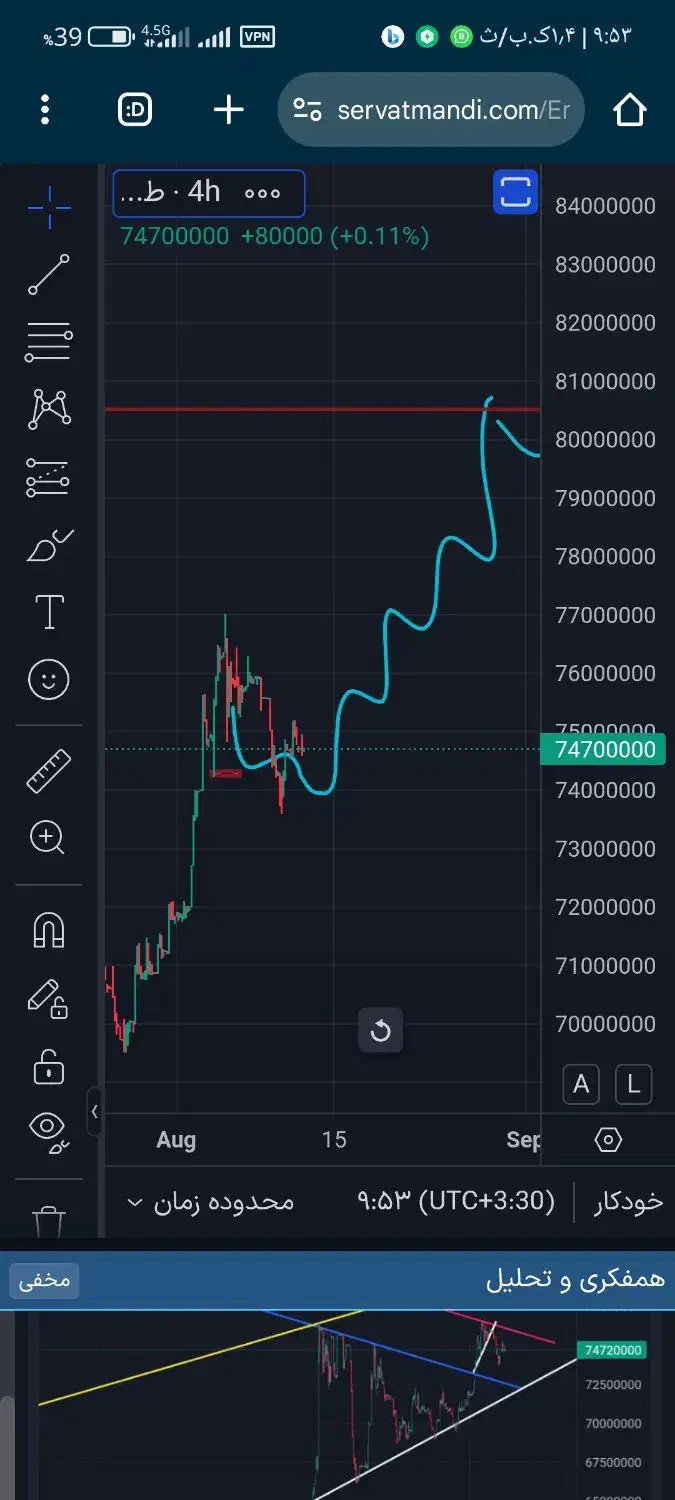Open a new browser tab

point(229,110)
